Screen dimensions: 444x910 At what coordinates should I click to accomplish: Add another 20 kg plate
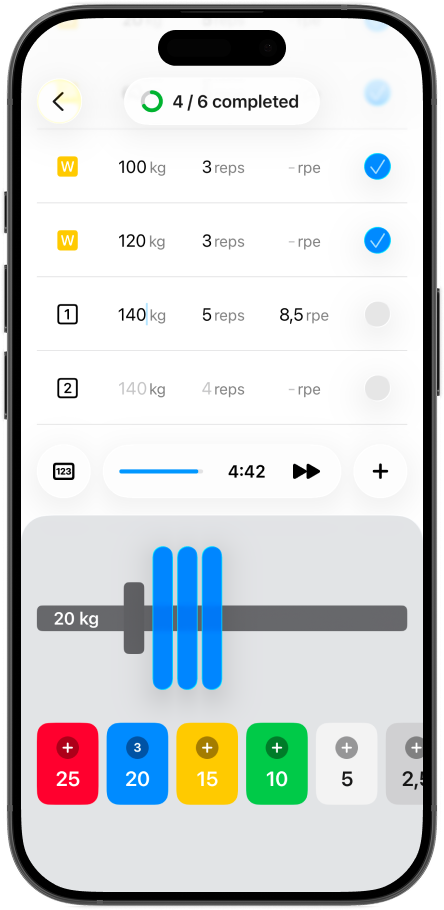pyautogui.click(x=138, y=763)
